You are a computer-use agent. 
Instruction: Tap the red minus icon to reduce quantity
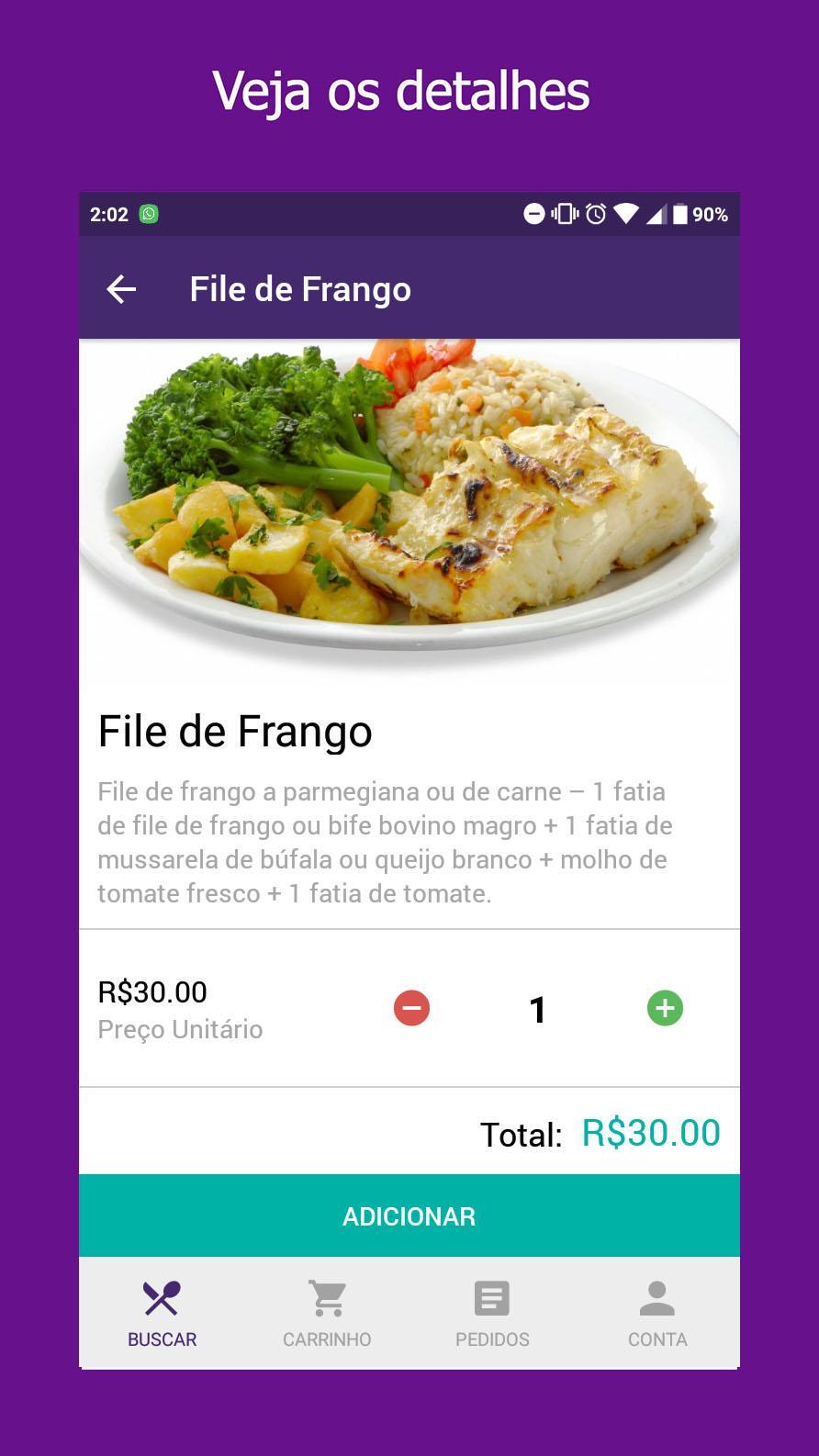(x=410, y=1007)
